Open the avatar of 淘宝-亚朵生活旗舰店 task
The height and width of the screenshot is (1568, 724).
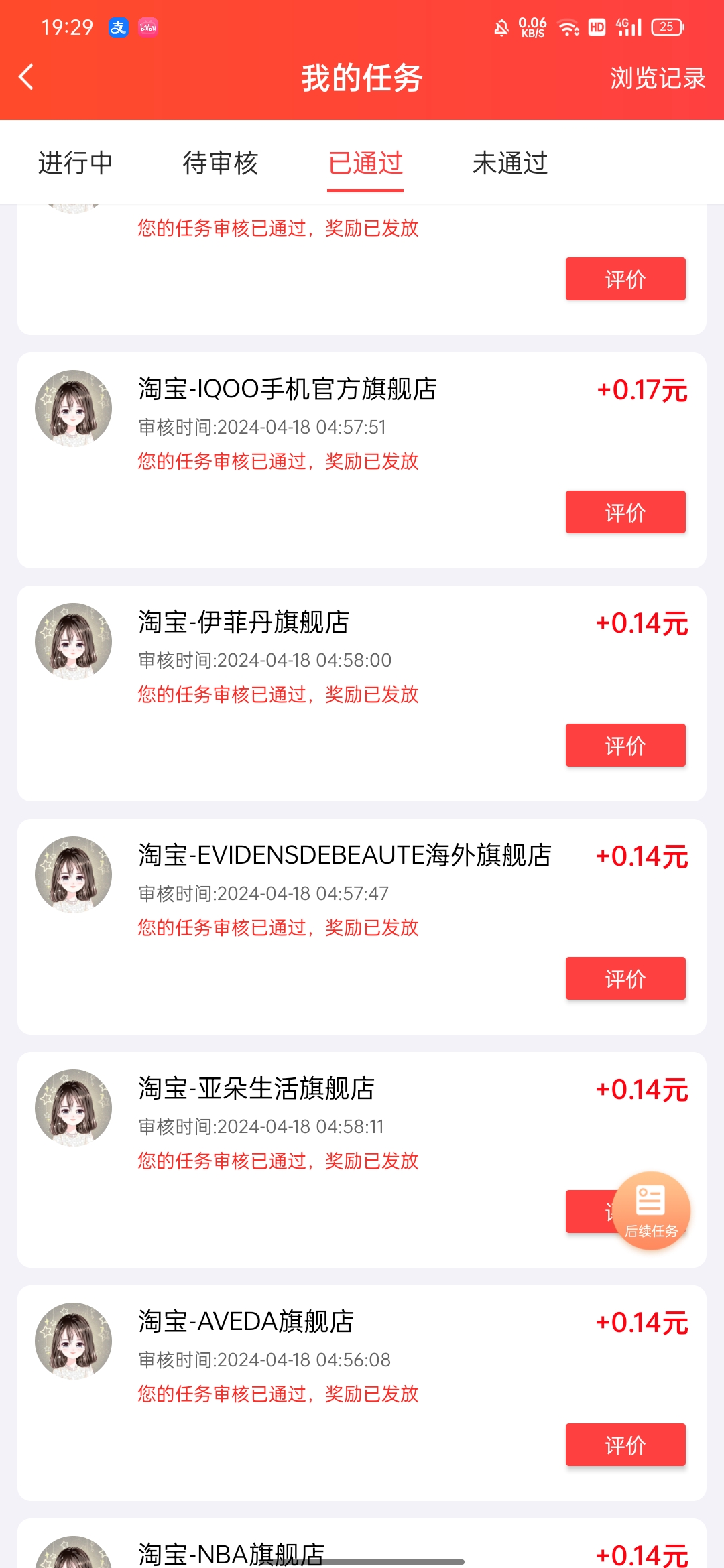click(74, 1107)
